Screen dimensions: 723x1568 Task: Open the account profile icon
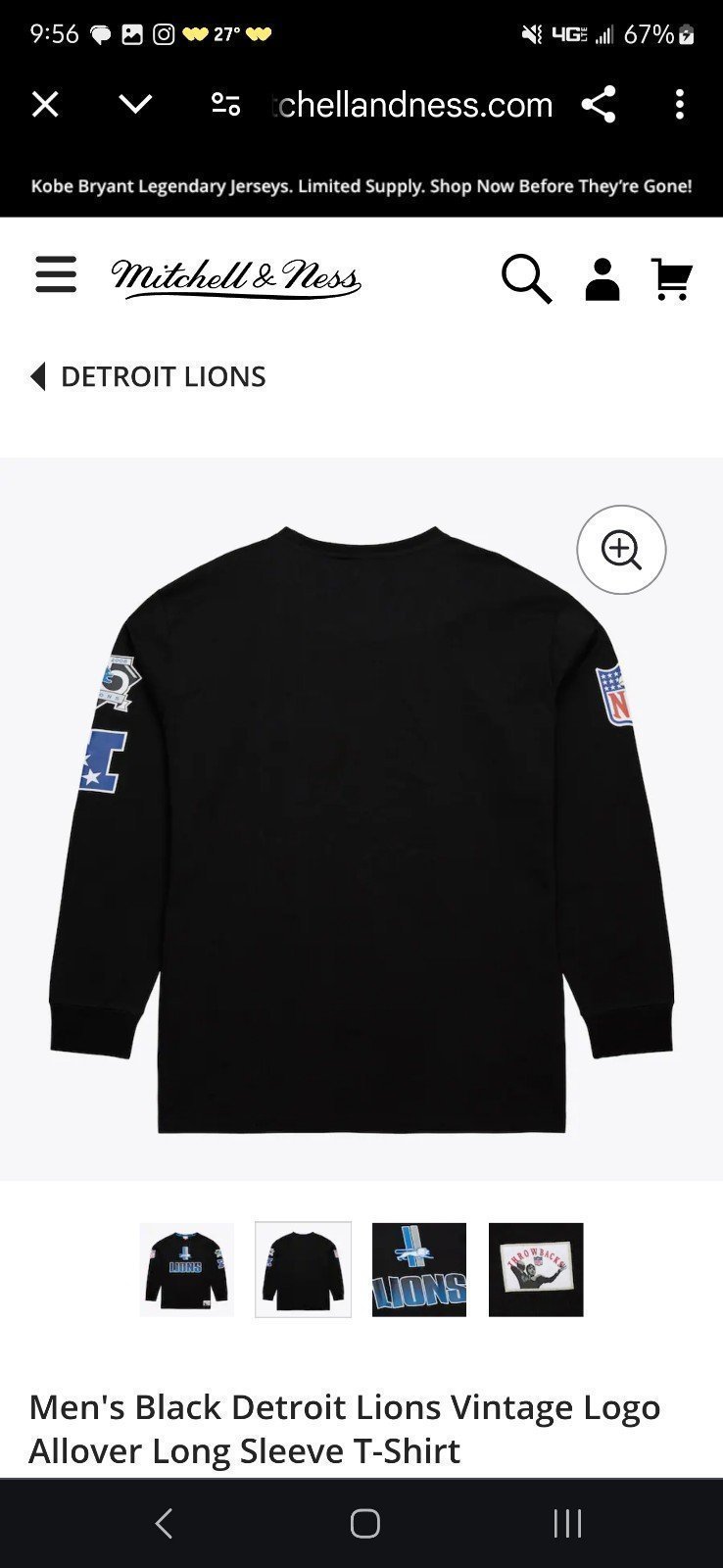[602, 279]
